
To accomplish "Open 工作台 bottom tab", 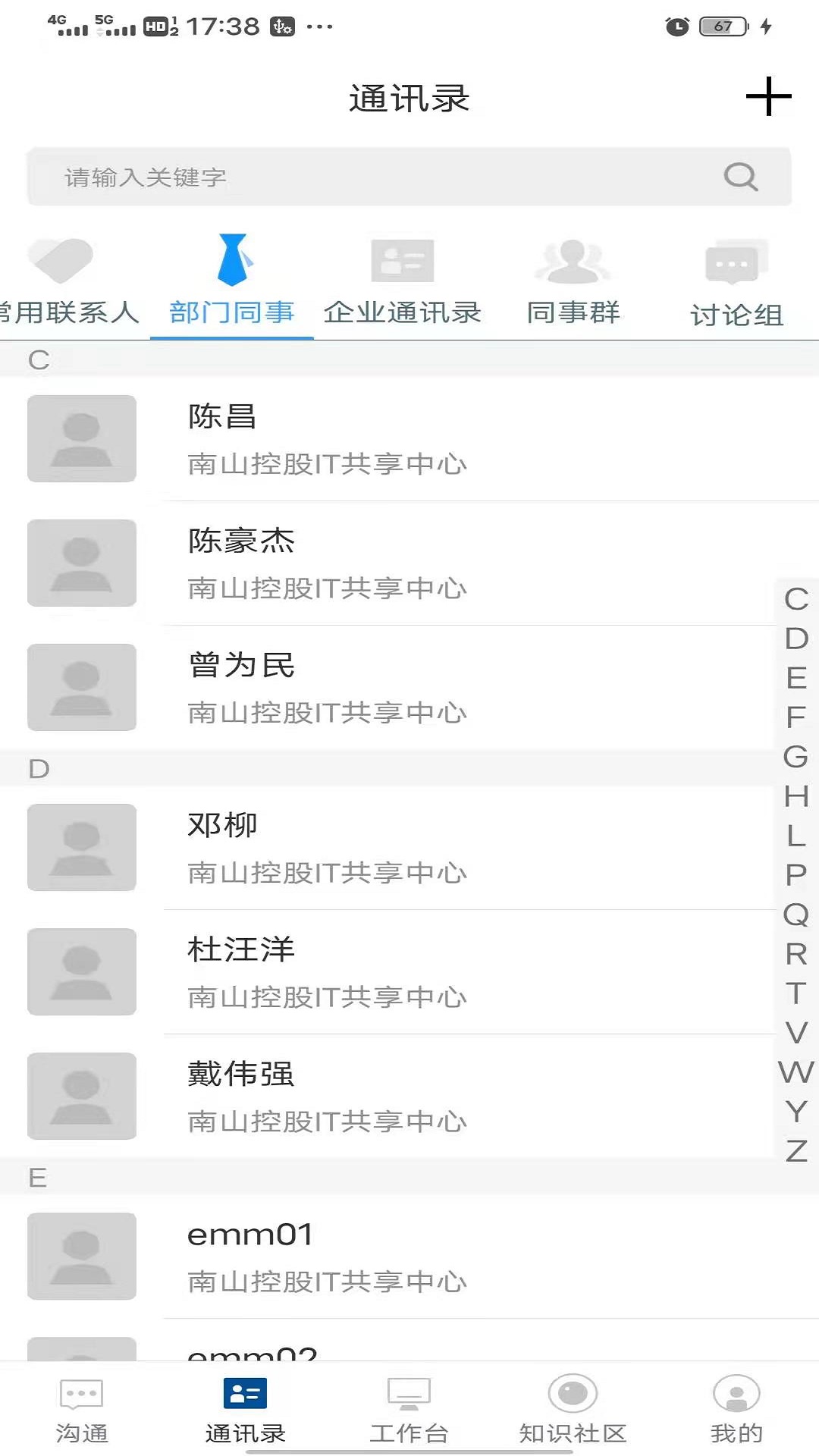I will tap(409, 1409).
